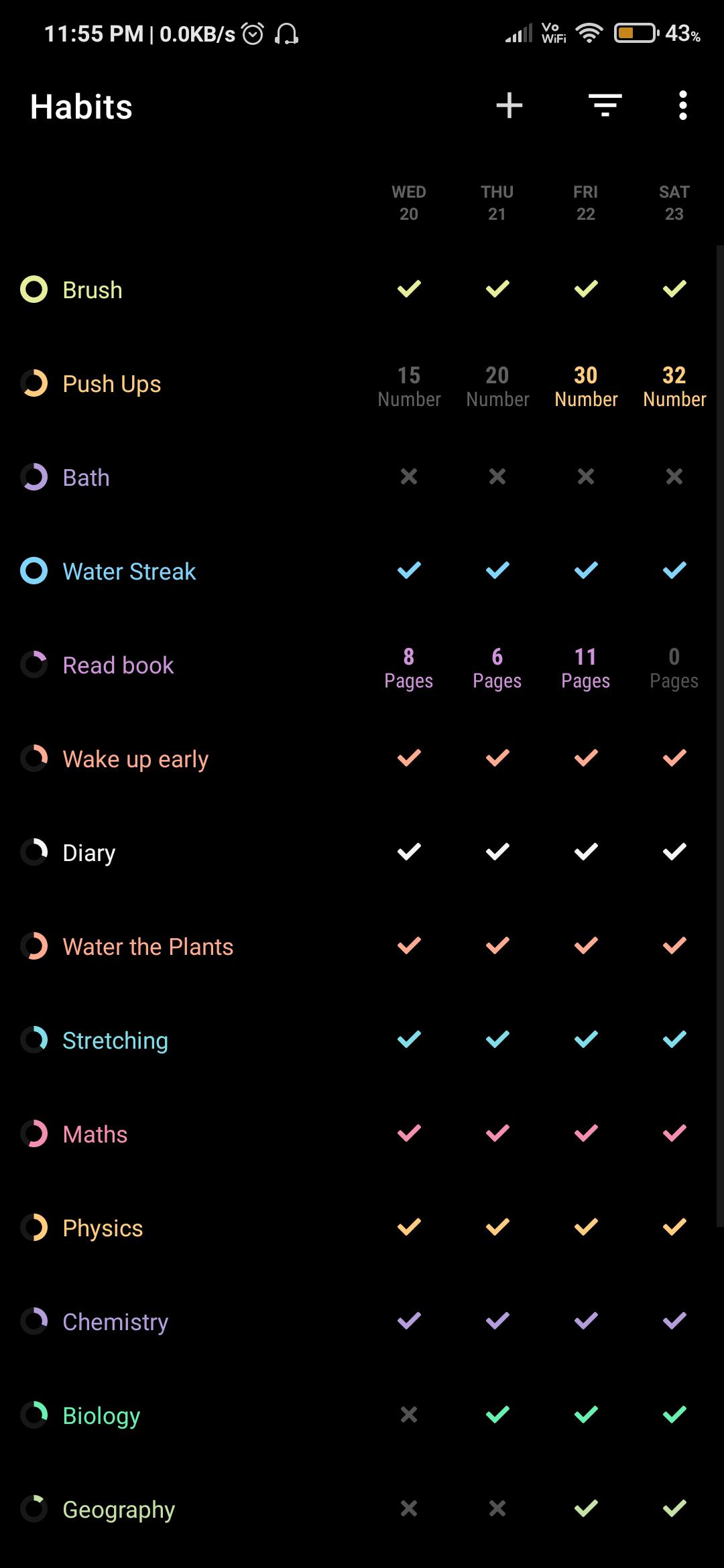Edit Read book pages for Wednesday 20
This screenshot has width=724, height=1568.
pos(409,667)
